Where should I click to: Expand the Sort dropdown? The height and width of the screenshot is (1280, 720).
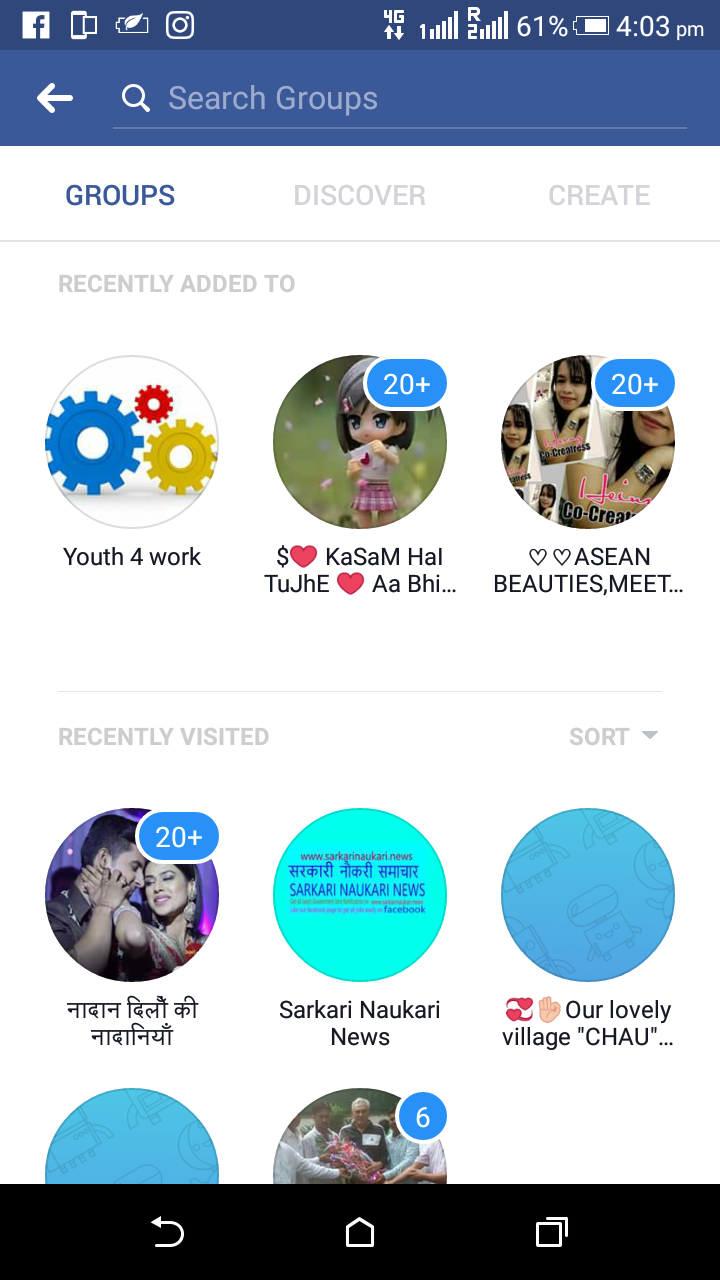[612, 737]
